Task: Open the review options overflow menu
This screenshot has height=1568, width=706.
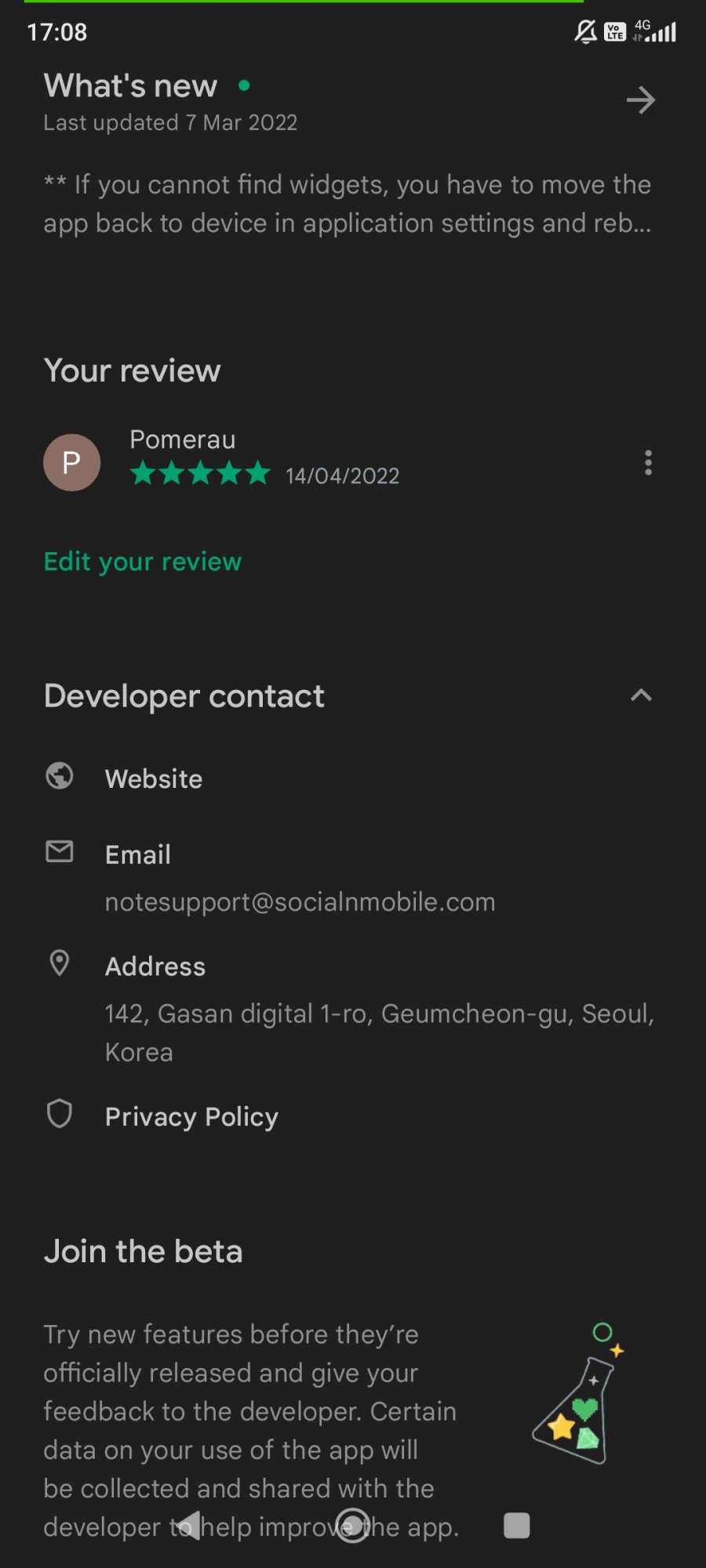Action: pyautogui.click(x=648, y=463)
